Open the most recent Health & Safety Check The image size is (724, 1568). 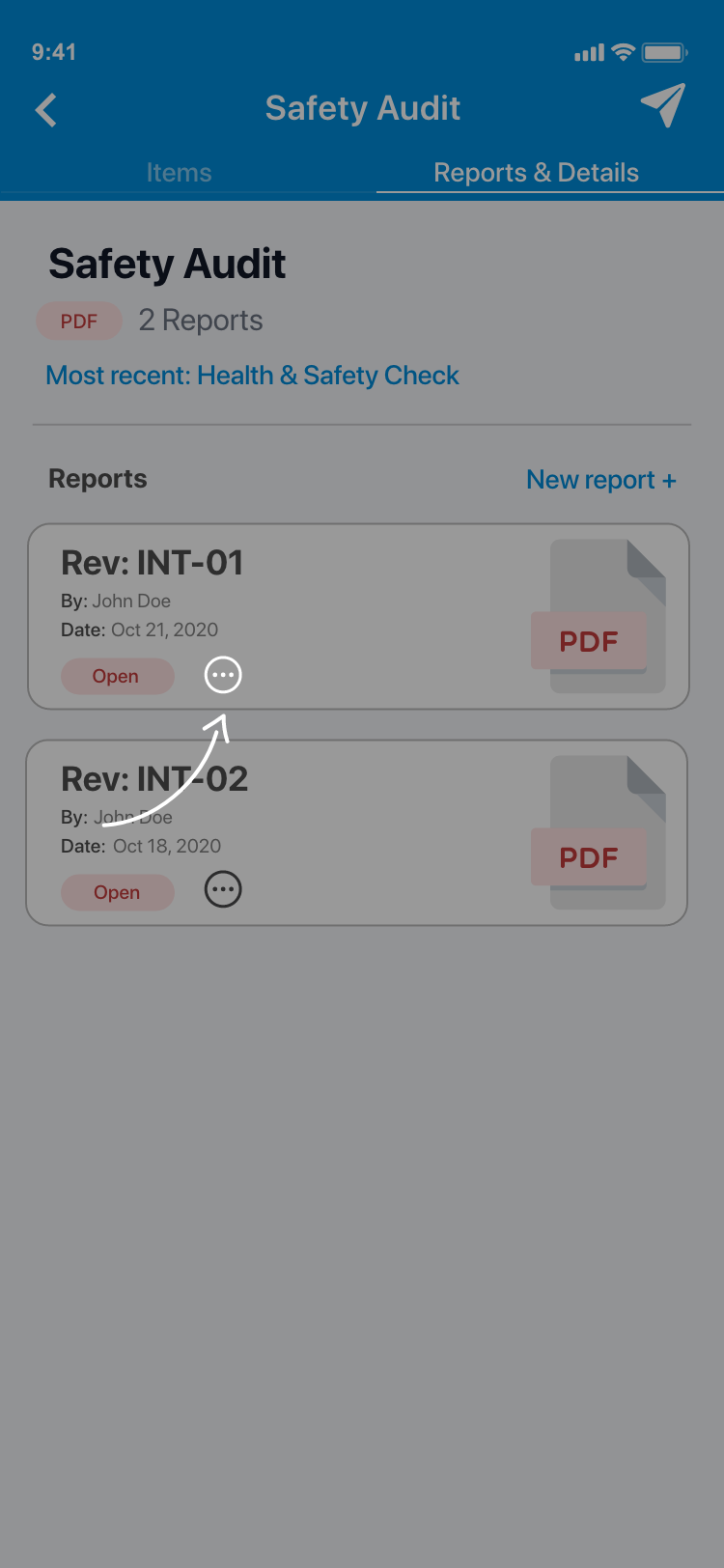click(x=252, y=376)
